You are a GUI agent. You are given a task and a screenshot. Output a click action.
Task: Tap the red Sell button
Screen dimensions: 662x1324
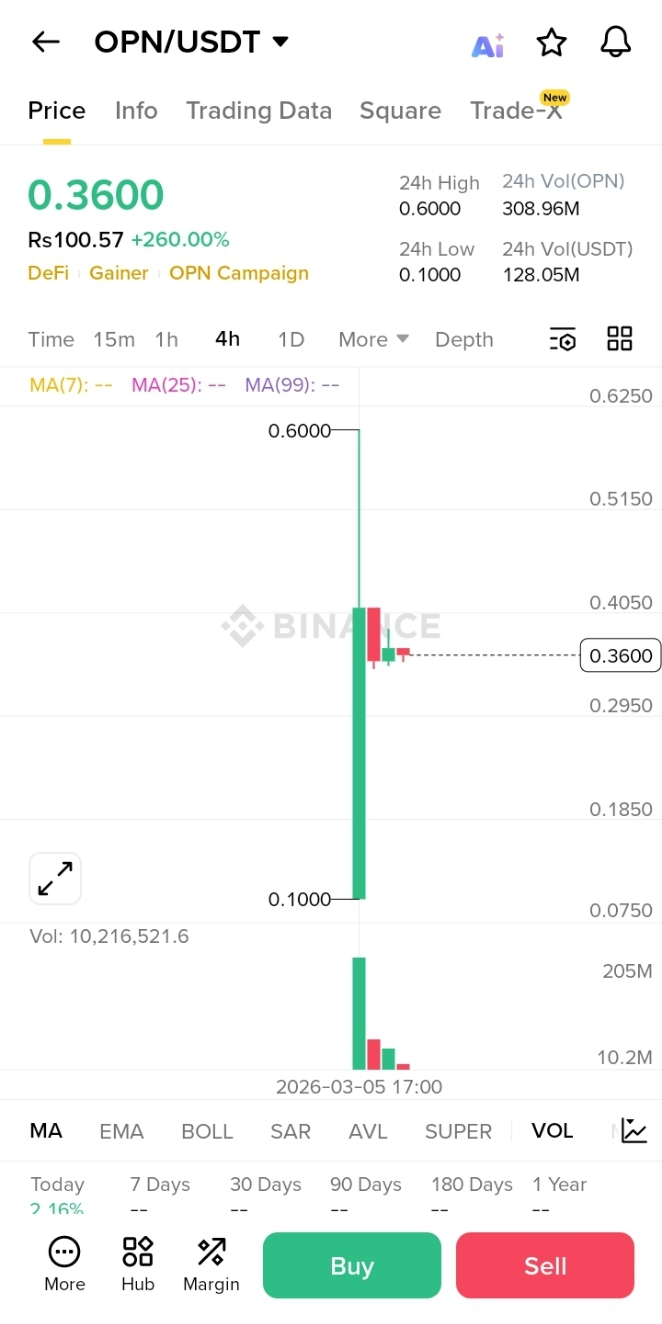click(x=545, y=1266)
